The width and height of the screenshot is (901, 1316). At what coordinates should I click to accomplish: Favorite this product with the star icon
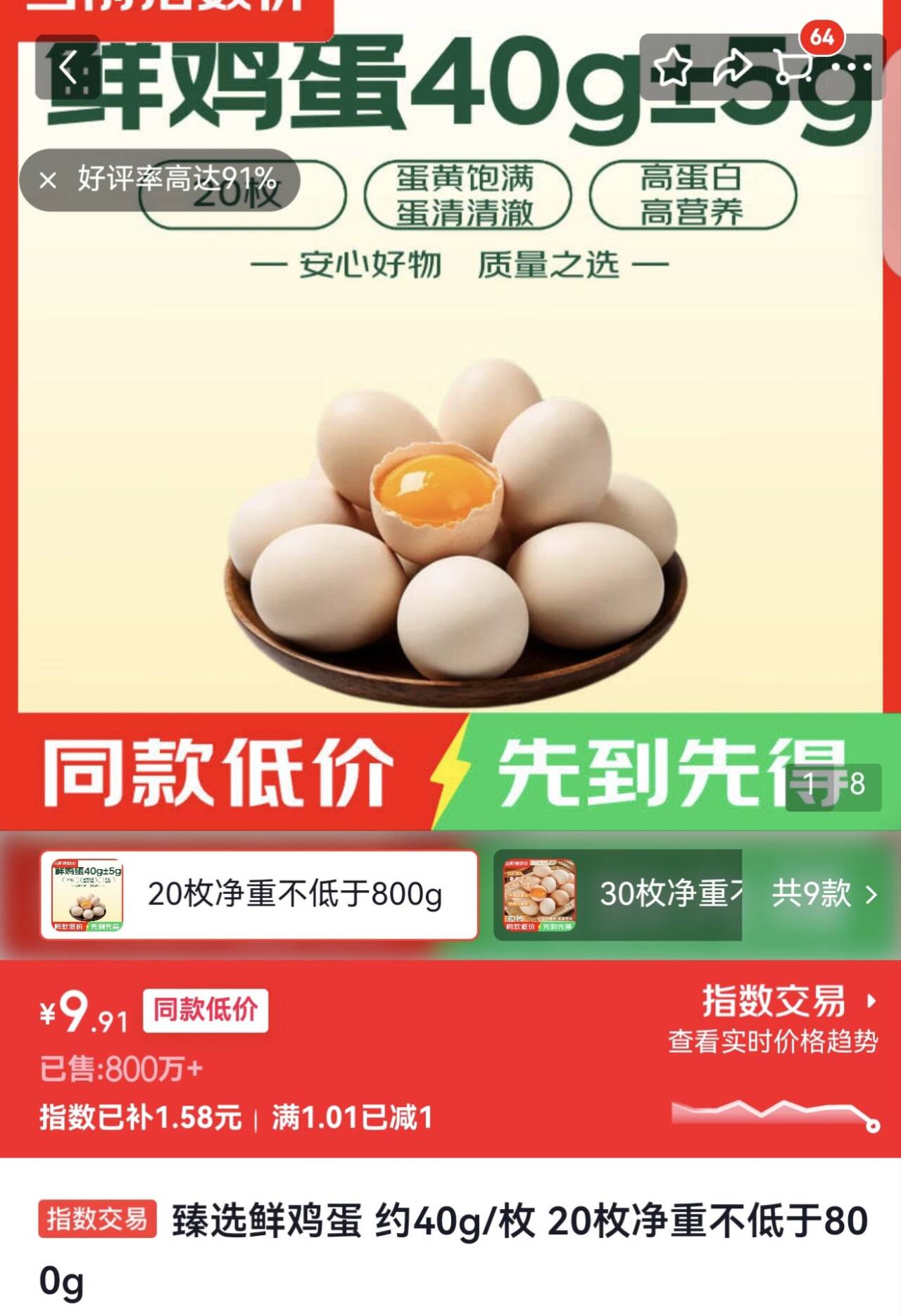674,68
